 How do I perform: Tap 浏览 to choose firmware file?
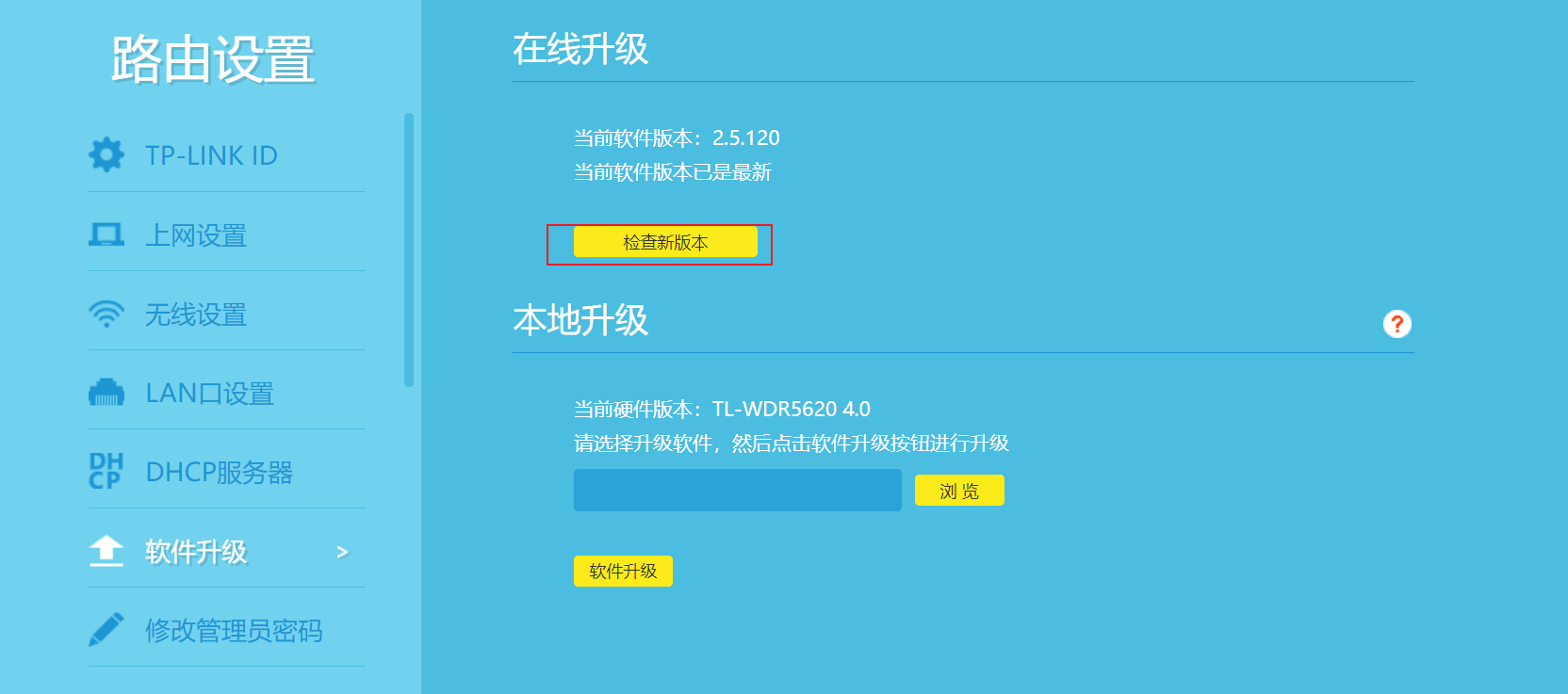click(959, 491)
